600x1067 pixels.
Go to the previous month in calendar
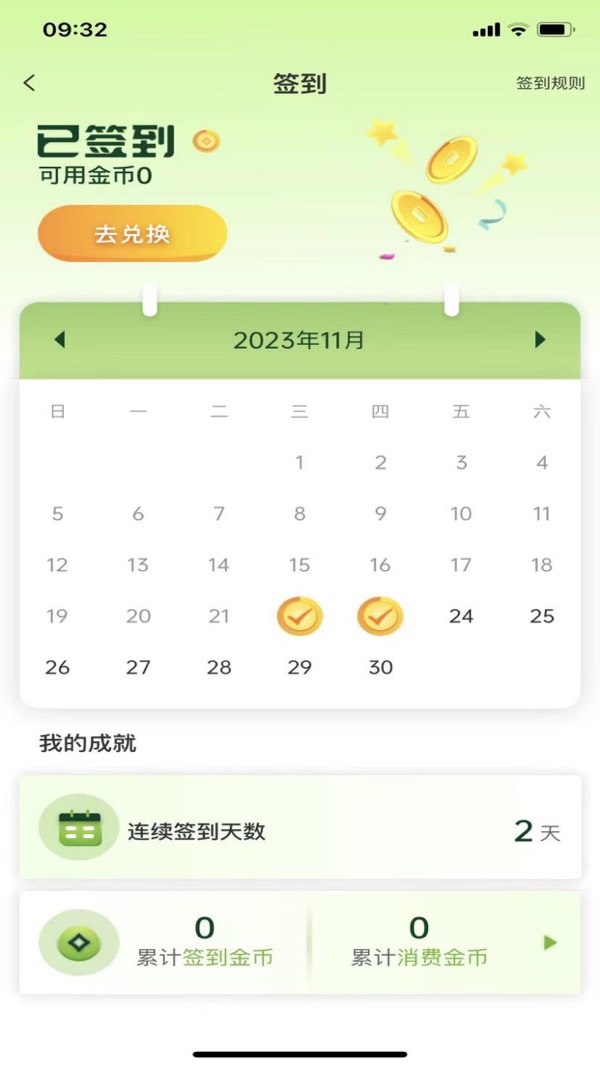tap(59, 340)
